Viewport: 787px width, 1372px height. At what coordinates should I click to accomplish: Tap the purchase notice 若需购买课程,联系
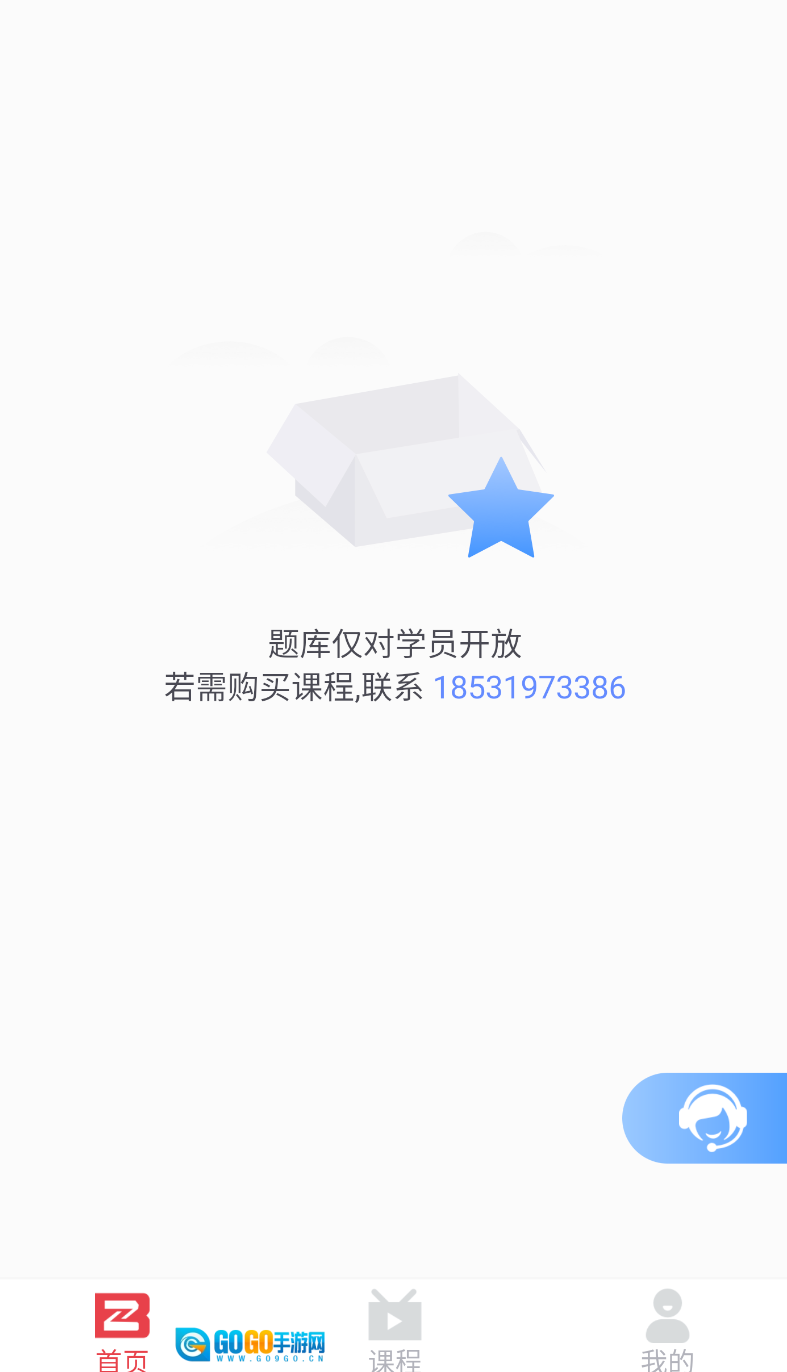(296, 687)
